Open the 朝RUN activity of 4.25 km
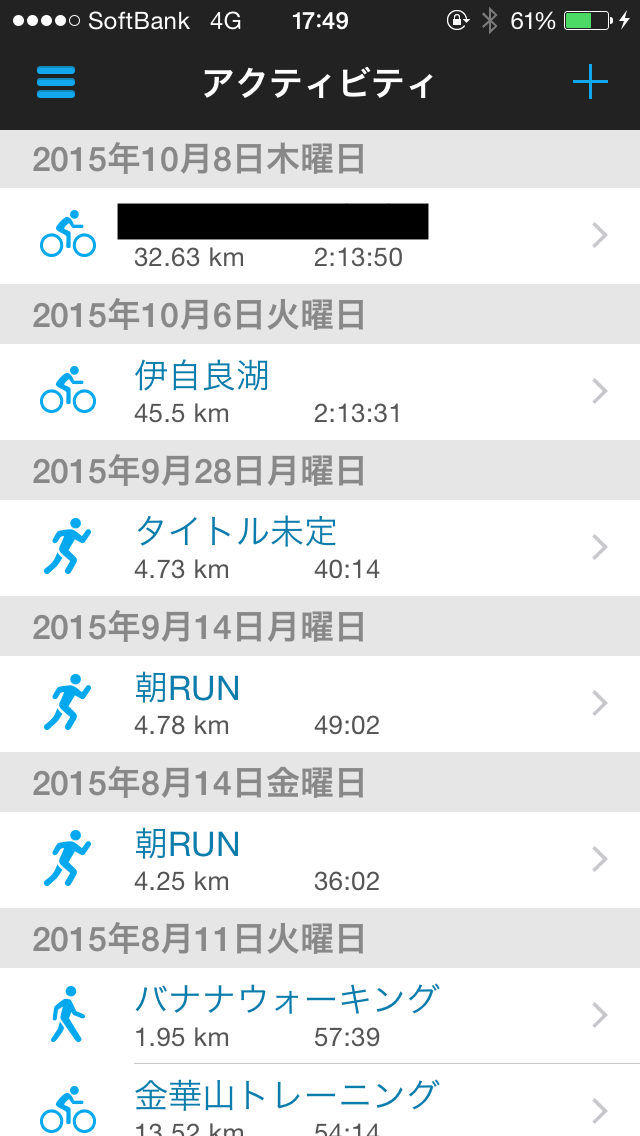Image resolution: width=640 pixels, height=1136 pixels. [320, 859]
